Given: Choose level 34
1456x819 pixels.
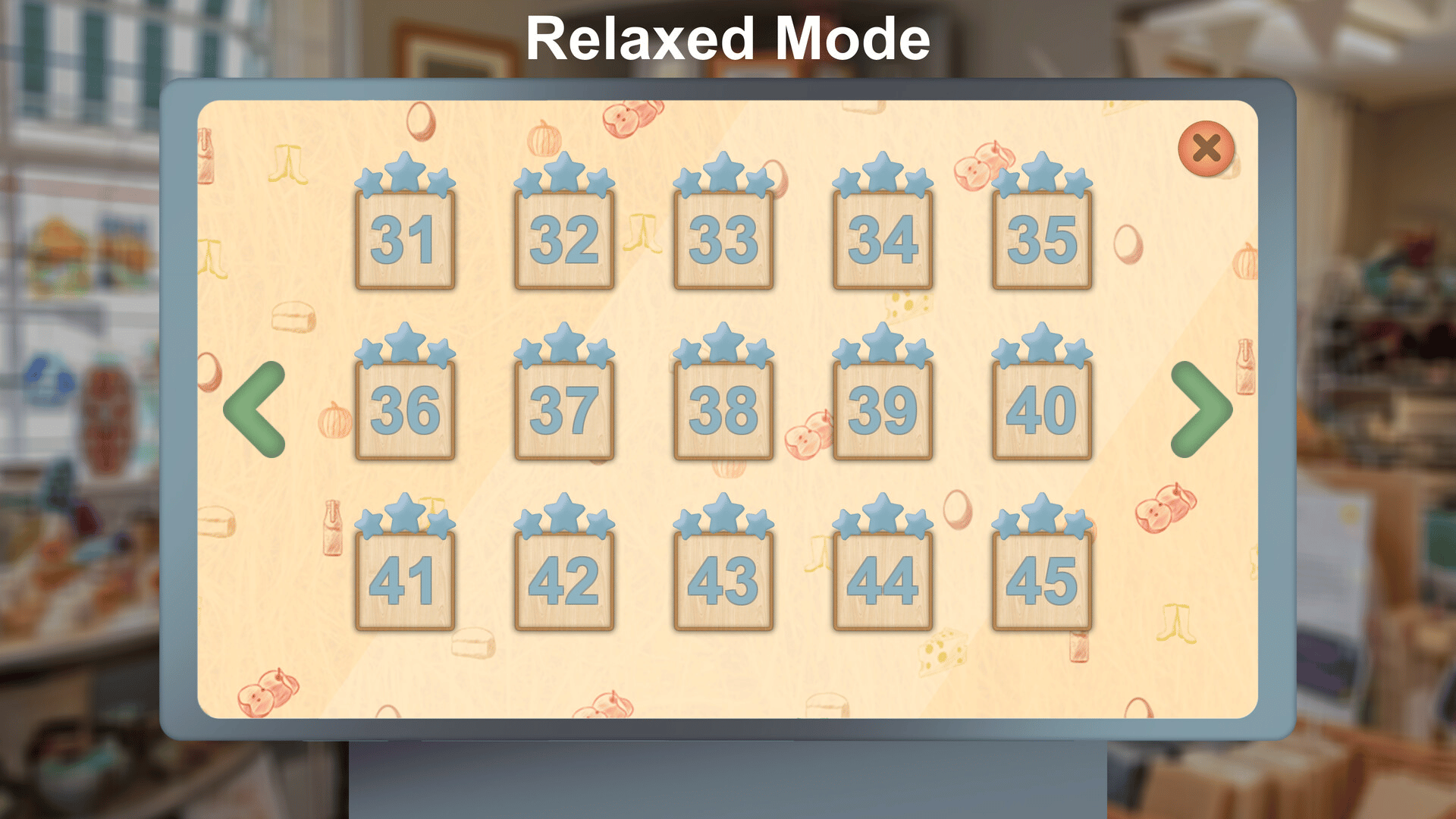Looking at the screenshot, I should (883, 240).
